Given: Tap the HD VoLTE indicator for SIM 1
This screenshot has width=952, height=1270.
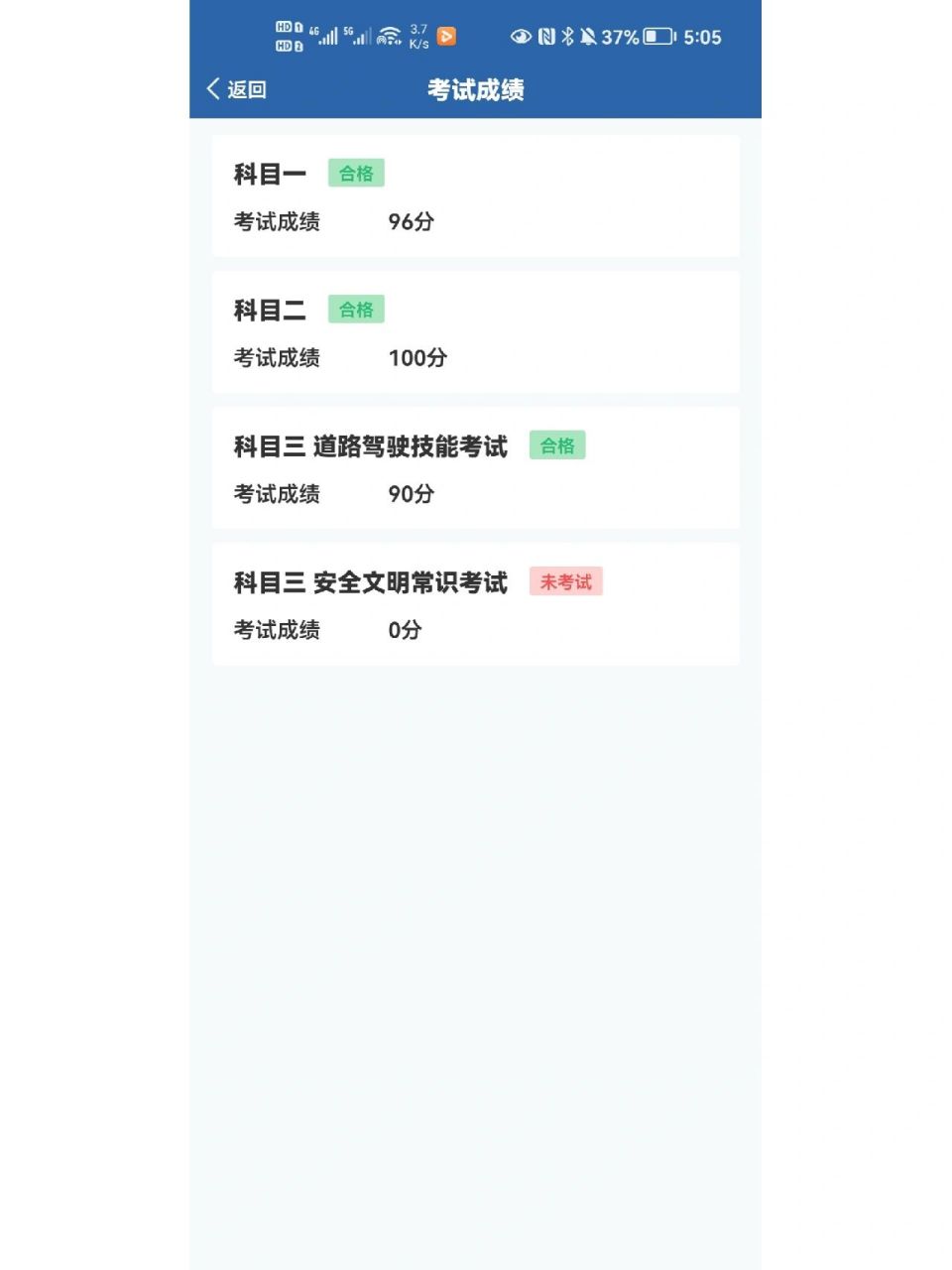Looking at the screenshot, I should (288, 26).
